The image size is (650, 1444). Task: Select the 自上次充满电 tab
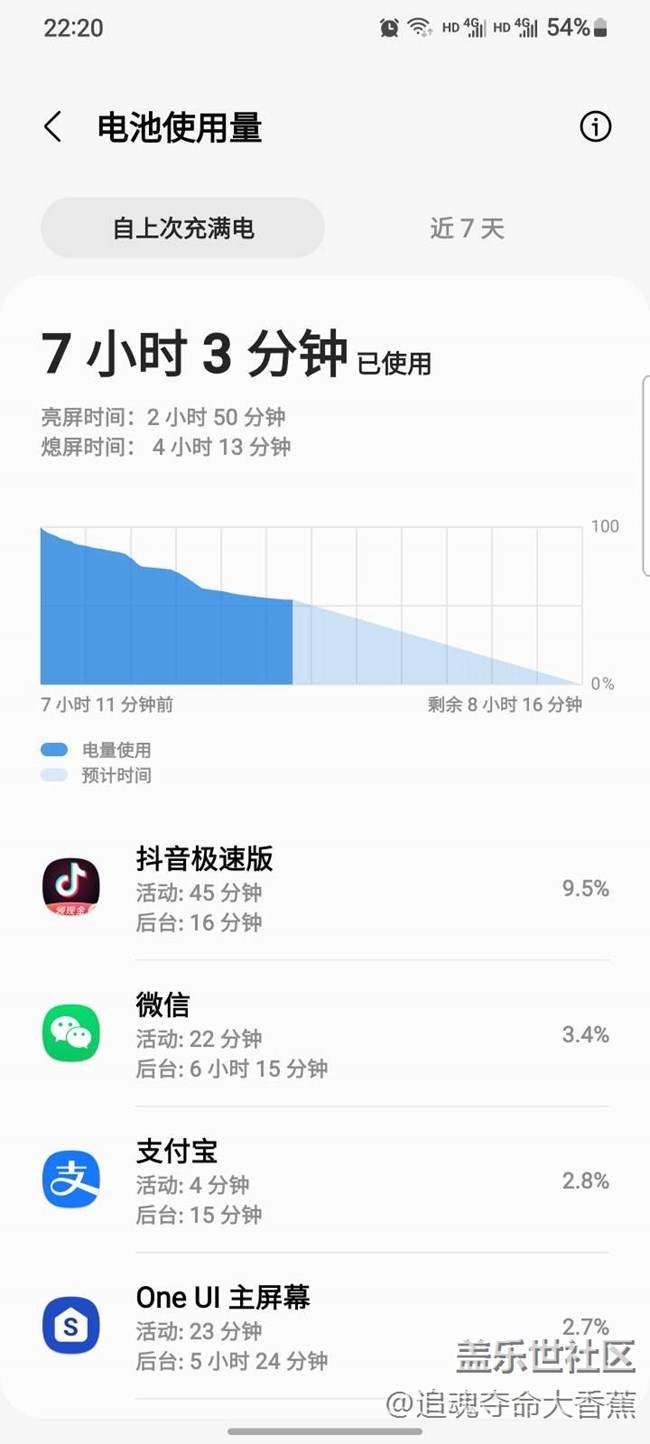pyautogui.click(x=183, y=228)
